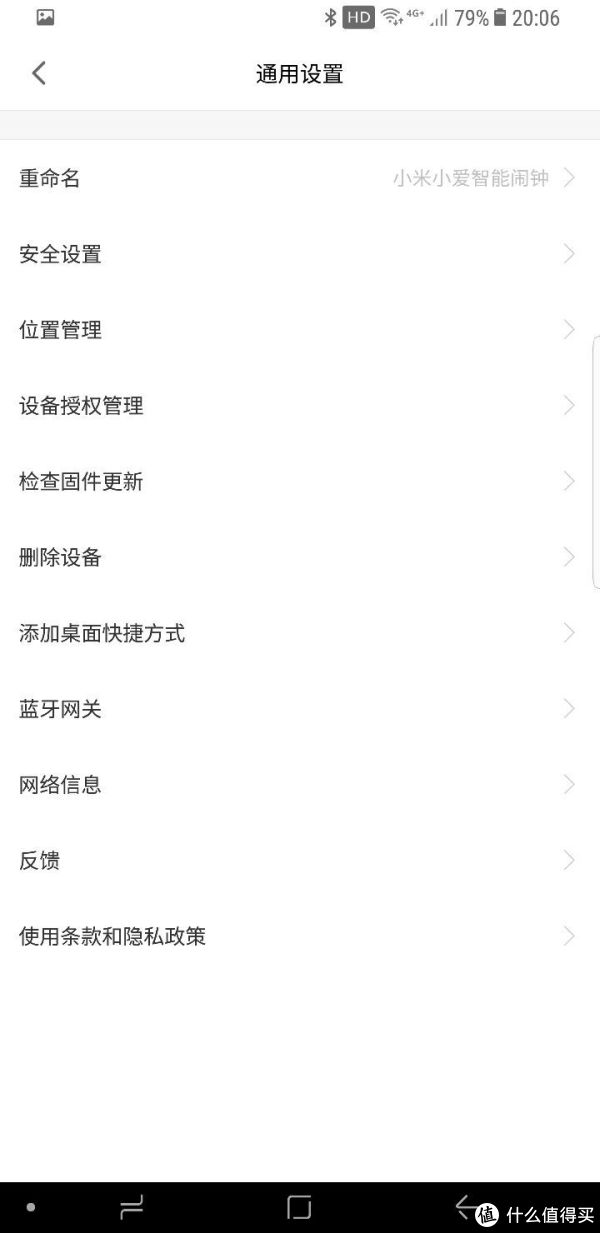
Task: Open 位置管理
Action: click(x=300, y=330)
